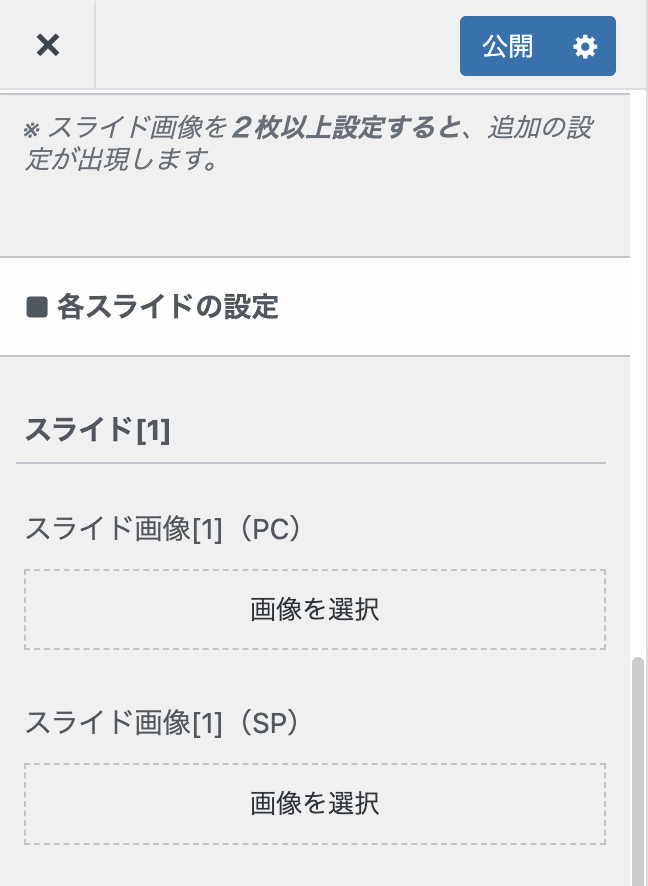Screen dimensions: 648x886
Task: Open publish settings gear icon
Action: (585, 46)
